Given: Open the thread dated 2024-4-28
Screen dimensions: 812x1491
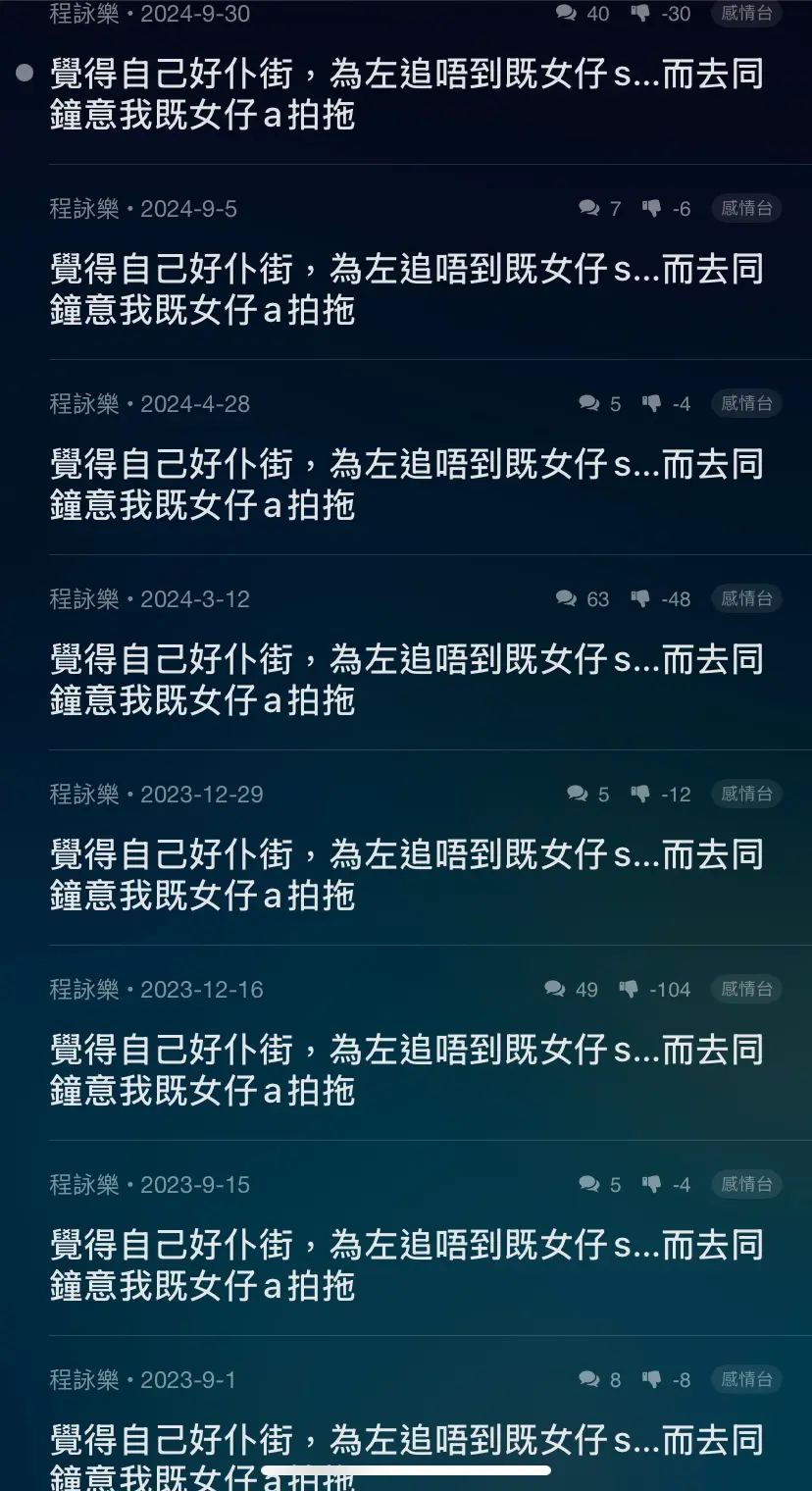Looking at the screenshot, I should click(406, 457).
